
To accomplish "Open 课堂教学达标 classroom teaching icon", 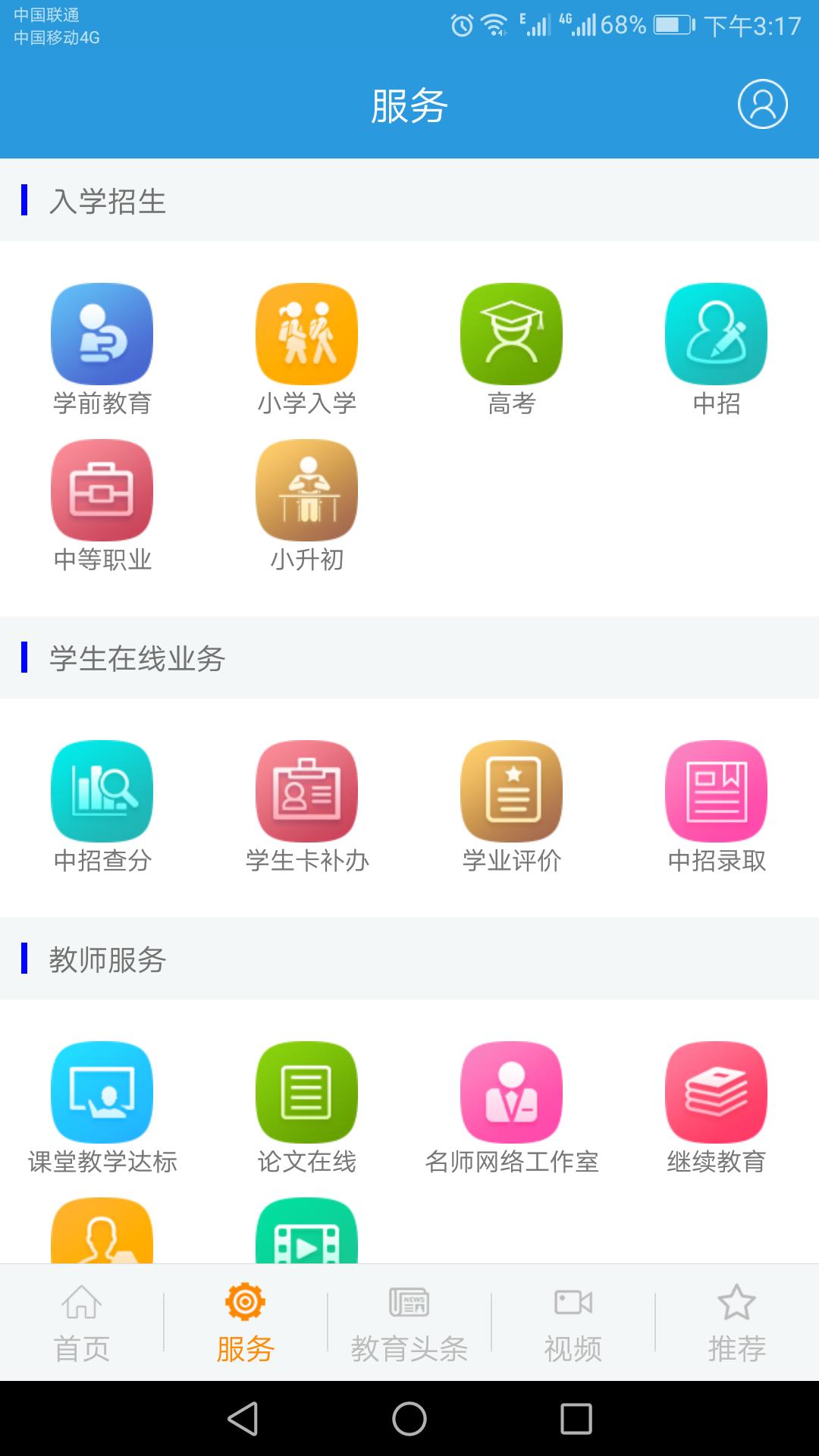I will point(102,1090).
